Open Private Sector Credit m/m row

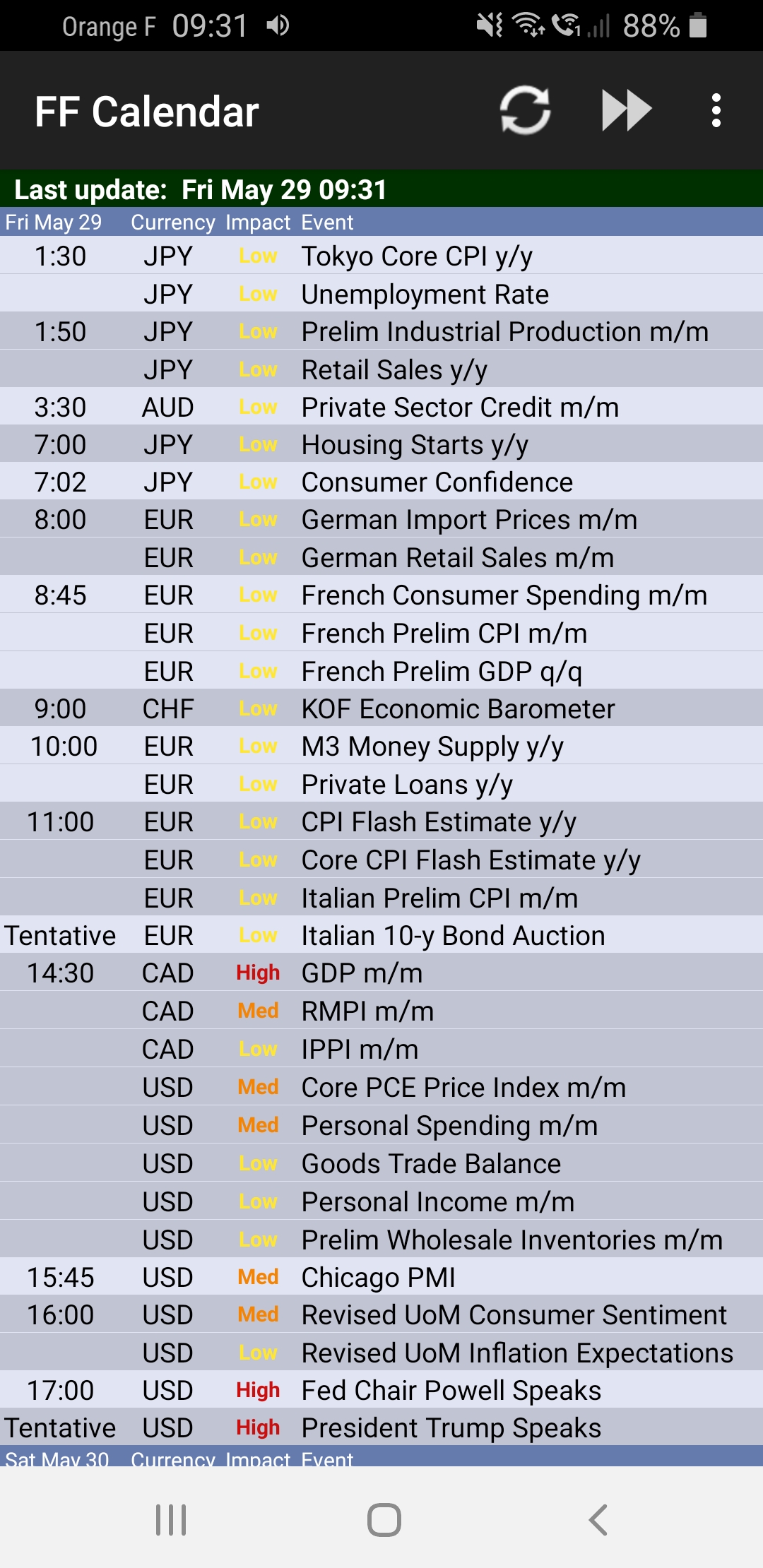click(x=459, y=408)
